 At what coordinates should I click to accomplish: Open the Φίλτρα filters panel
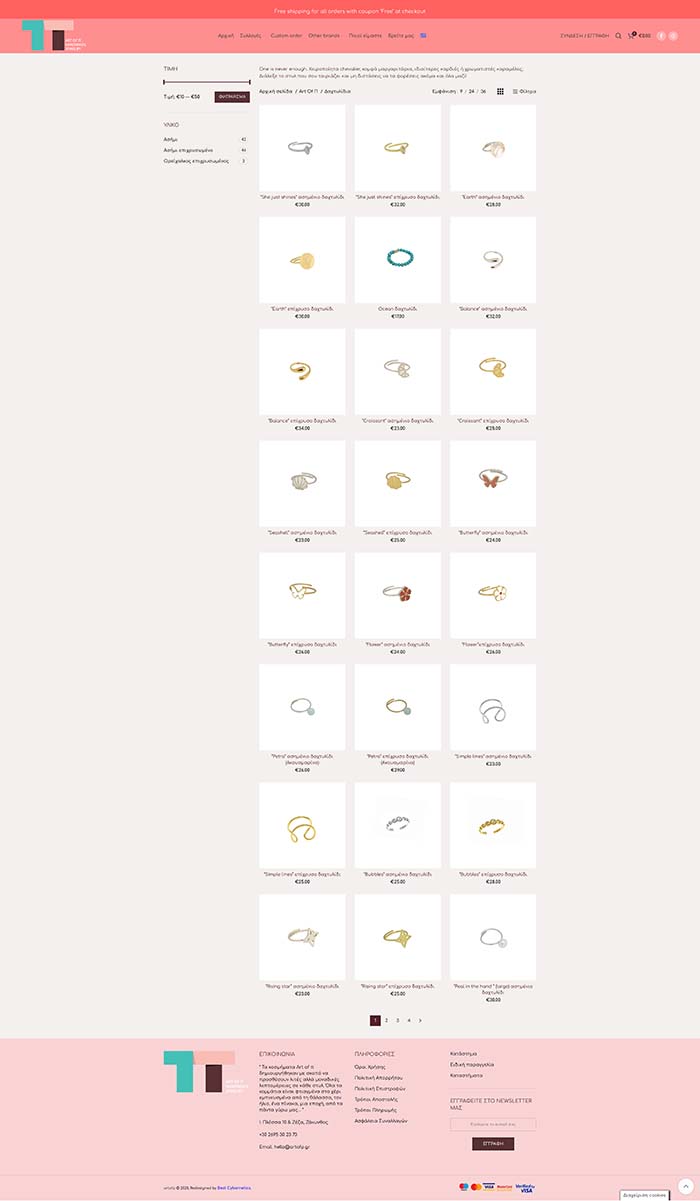(x=525, y=91)
